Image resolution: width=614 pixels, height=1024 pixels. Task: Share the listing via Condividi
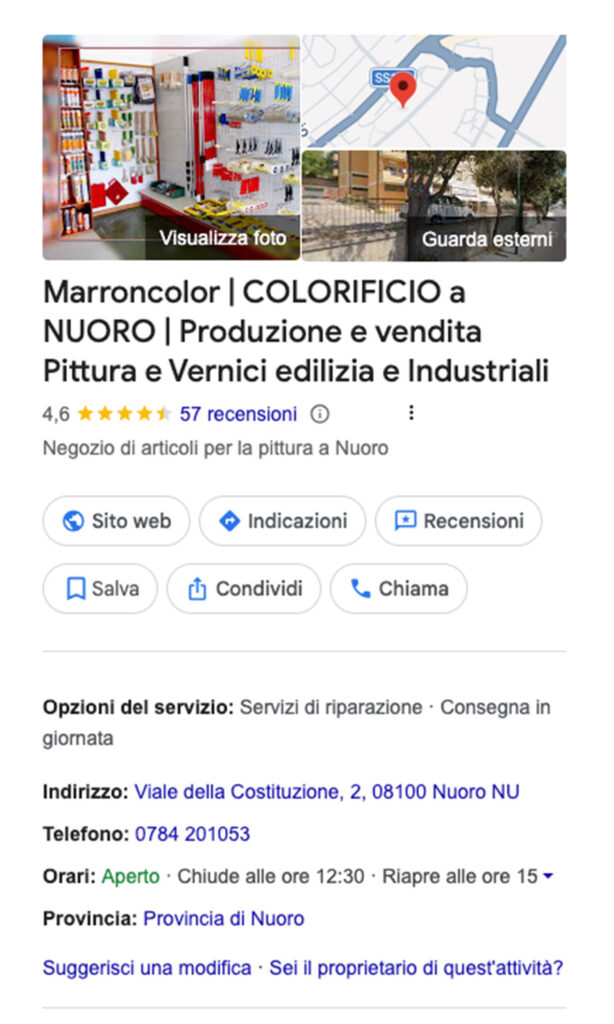(x=244, y=589)
